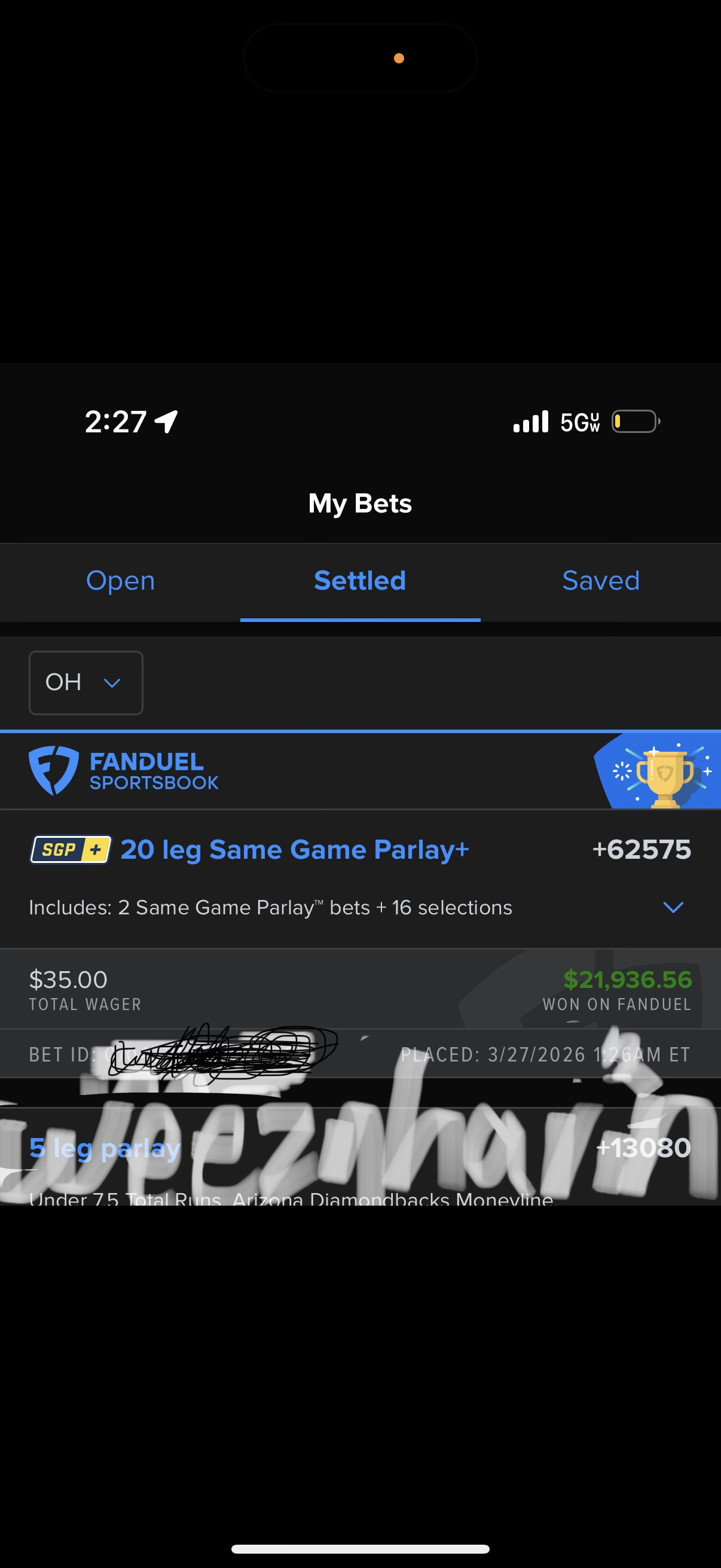Screen dimensions: 721x1568
Task: Switch to the Open bets tab
Action: point(121,581)
